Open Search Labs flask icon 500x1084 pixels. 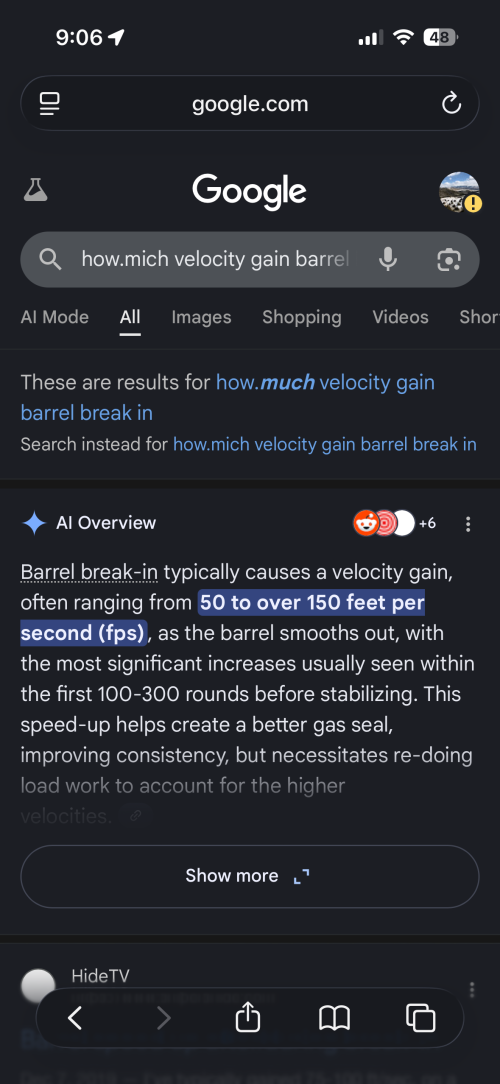coord(35,190)
